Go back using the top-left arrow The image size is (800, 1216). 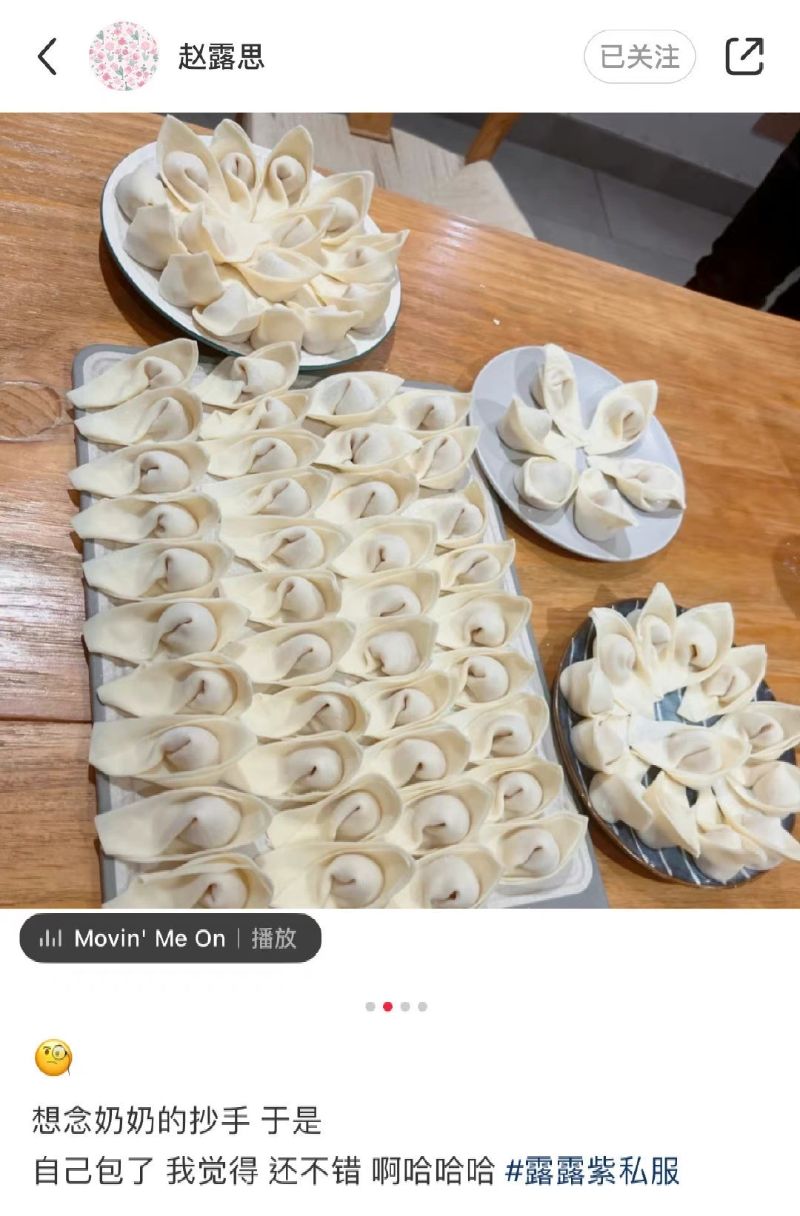tap(47, 57)
